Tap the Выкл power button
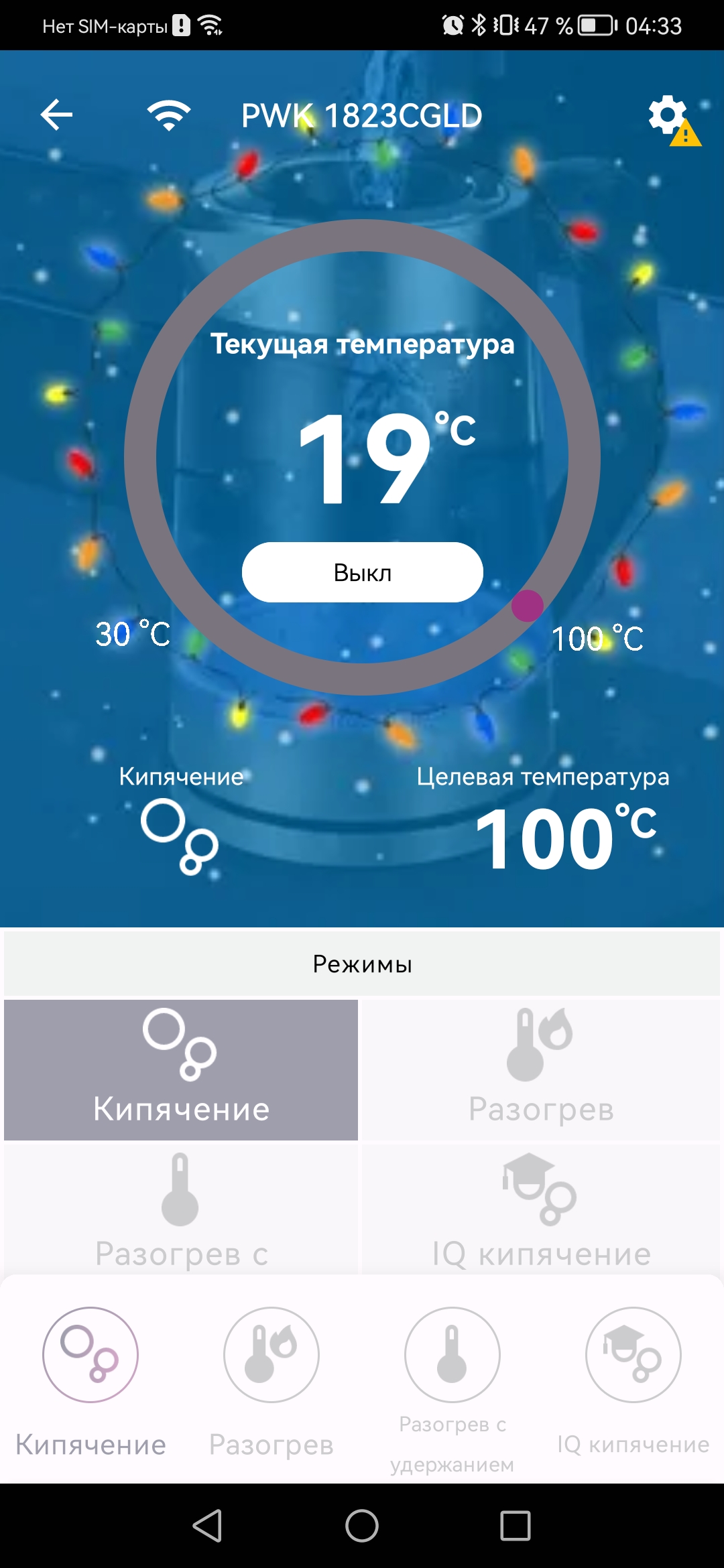The height and width of the screenshot is (1568, 724). coord(362,572)
